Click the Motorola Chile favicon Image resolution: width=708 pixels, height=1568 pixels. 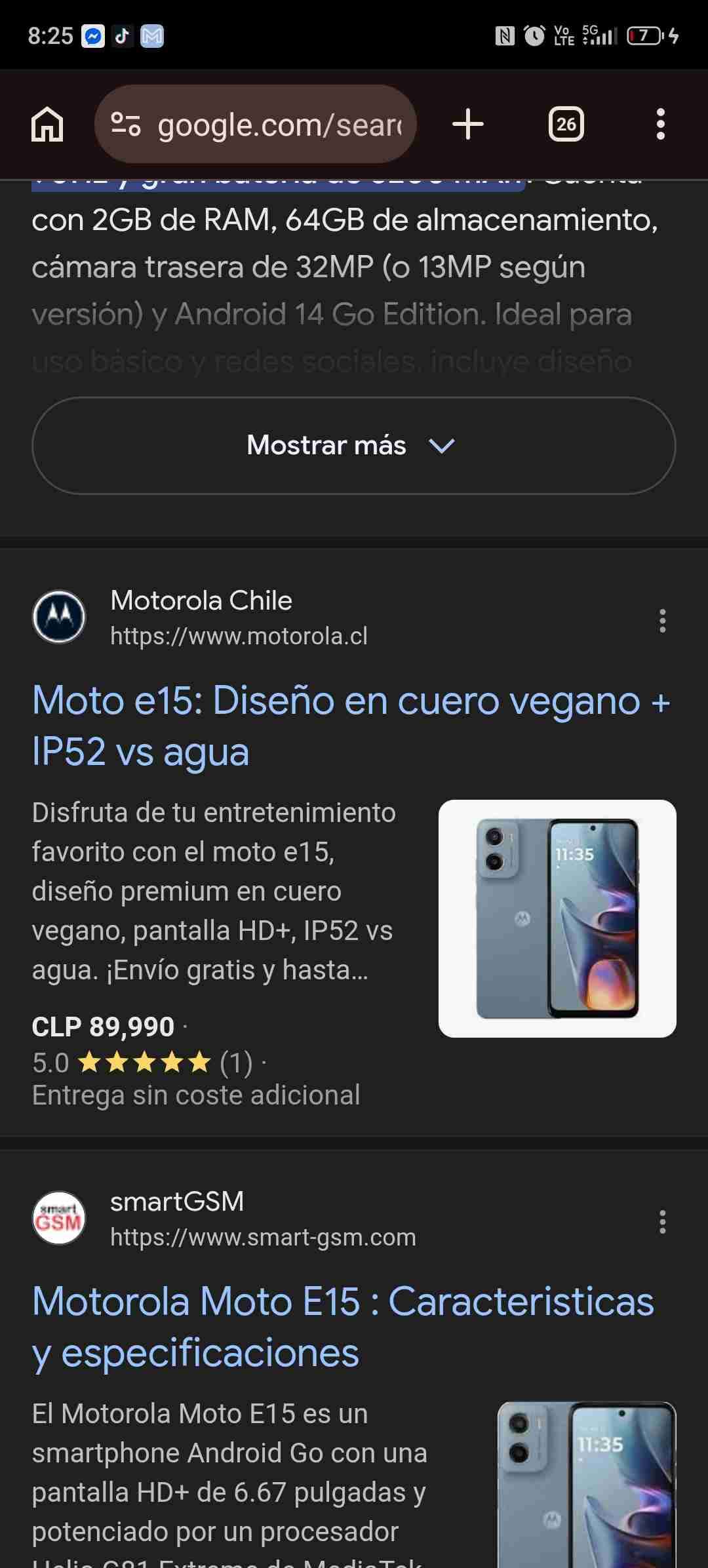pos(59,617)
